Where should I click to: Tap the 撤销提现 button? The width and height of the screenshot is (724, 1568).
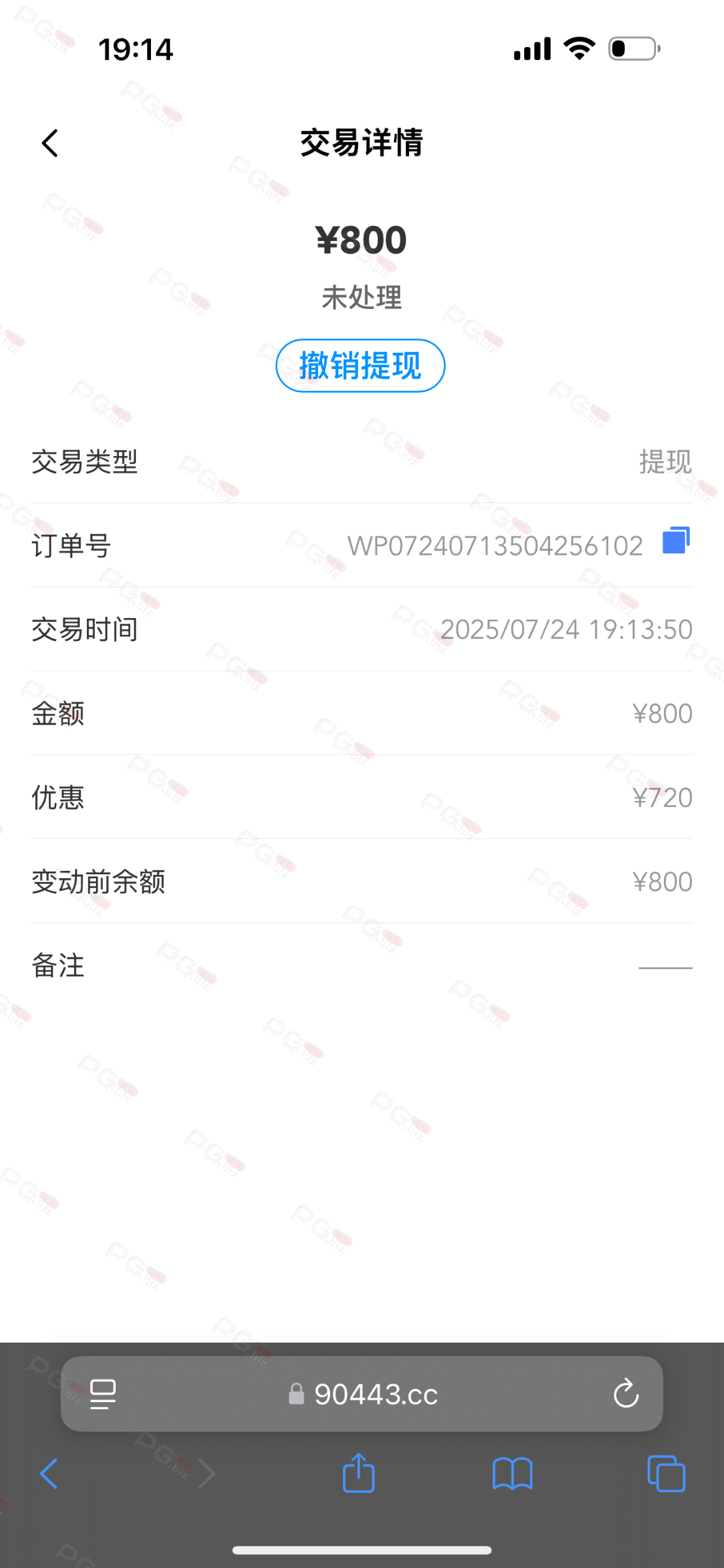360,366
